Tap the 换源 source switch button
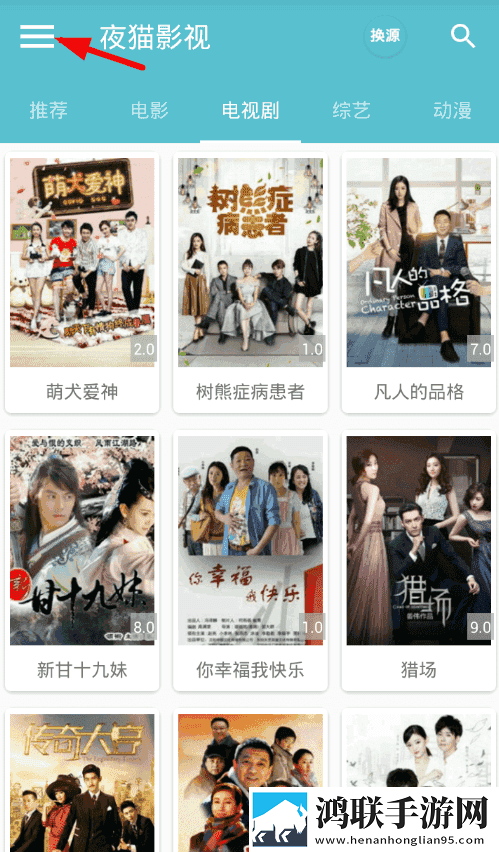The height and width of the screenshot is (852, 499). (x=385, y=36)
